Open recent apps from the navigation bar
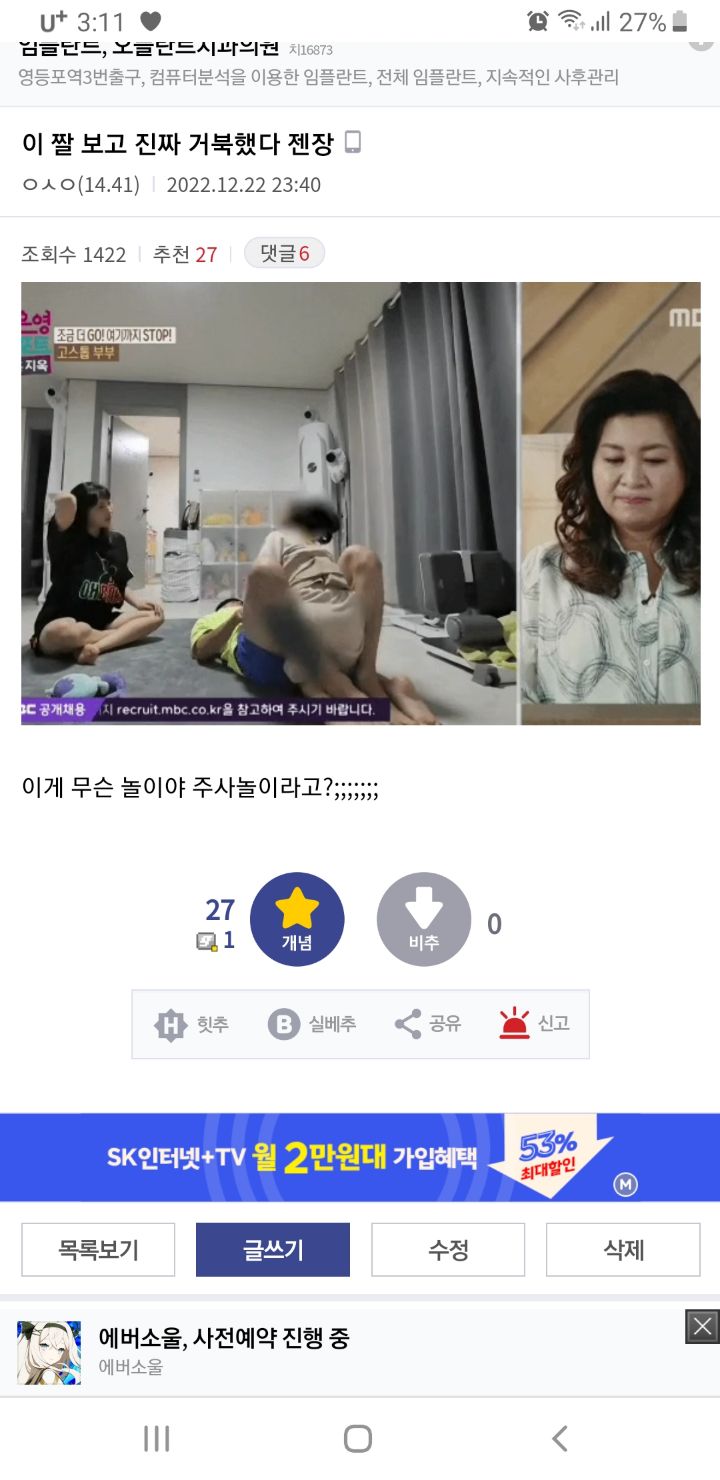The width and height of the screenshot is (720, 1480). (x=157, y=1439)
